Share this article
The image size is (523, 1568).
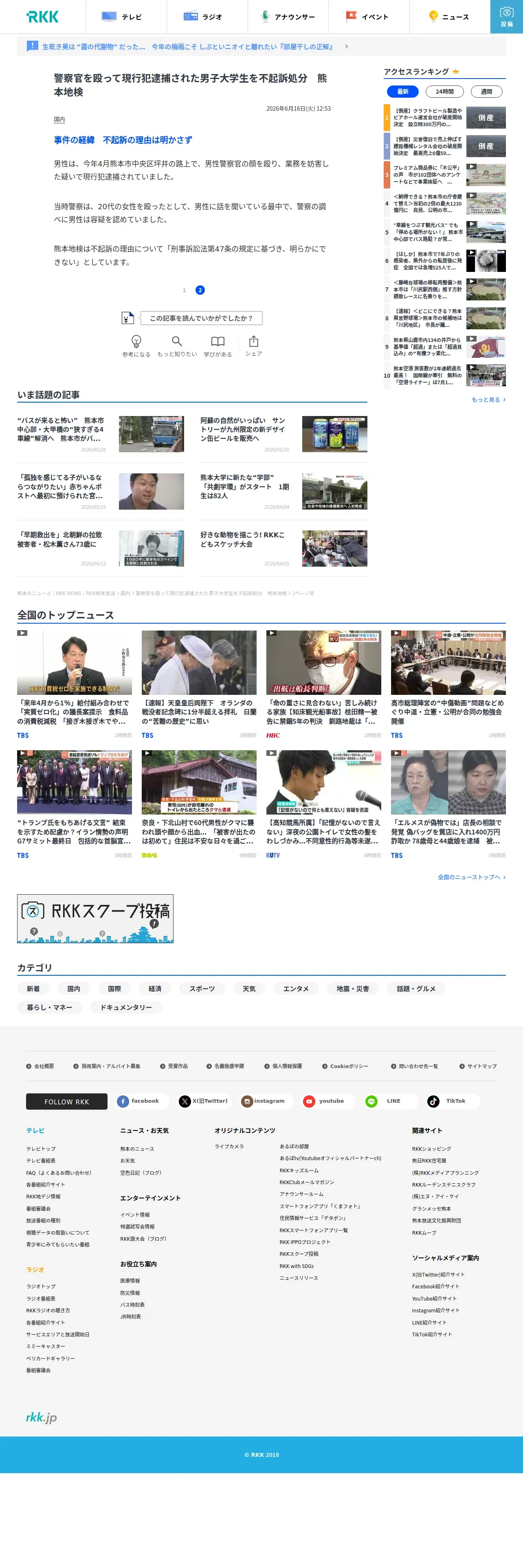(254, 346)
